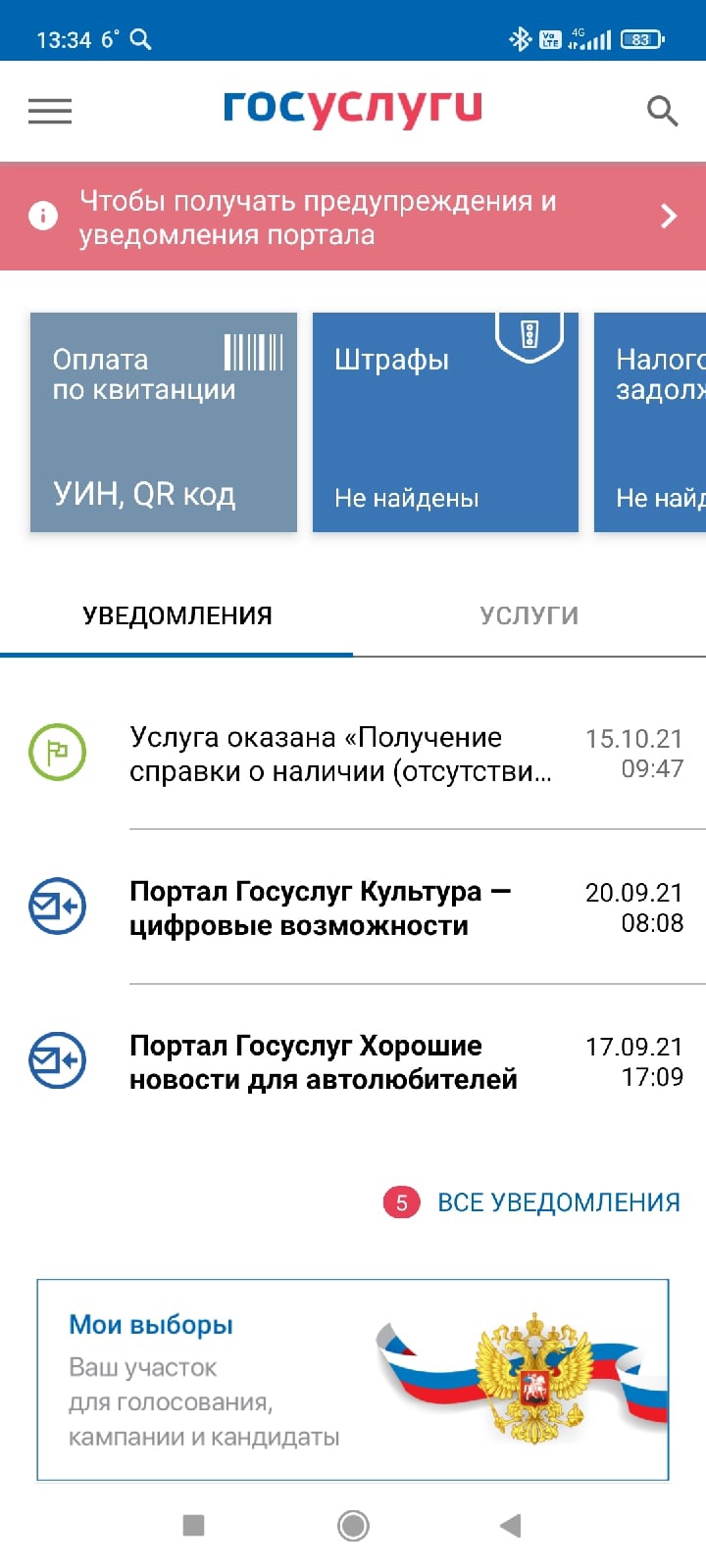Open the Оплата по квитанции tile
This screenshot has width=706, height=1568.
pos(163,422)
